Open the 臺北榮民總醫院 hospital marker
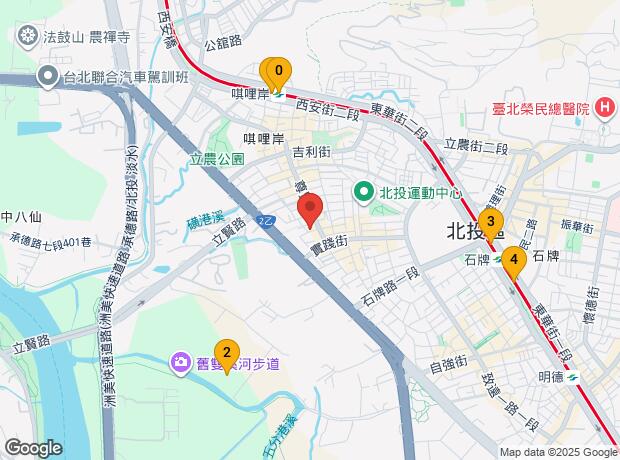This screenshot has width=620, height=460. pyautogui.click(x=605, y=106)
